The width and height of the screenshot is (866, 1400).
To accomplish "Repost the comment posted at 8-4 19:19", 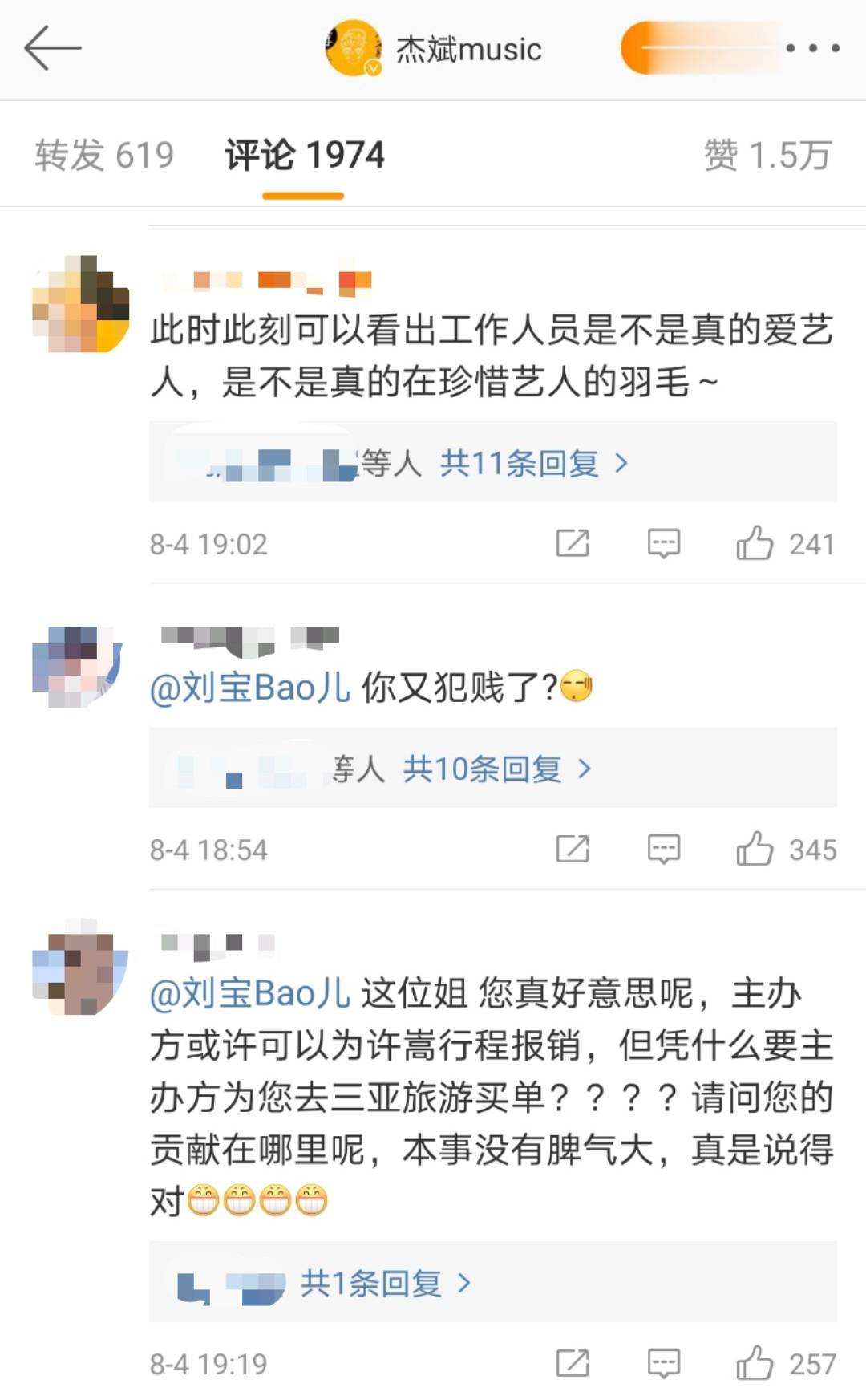I will [573, 1363].
